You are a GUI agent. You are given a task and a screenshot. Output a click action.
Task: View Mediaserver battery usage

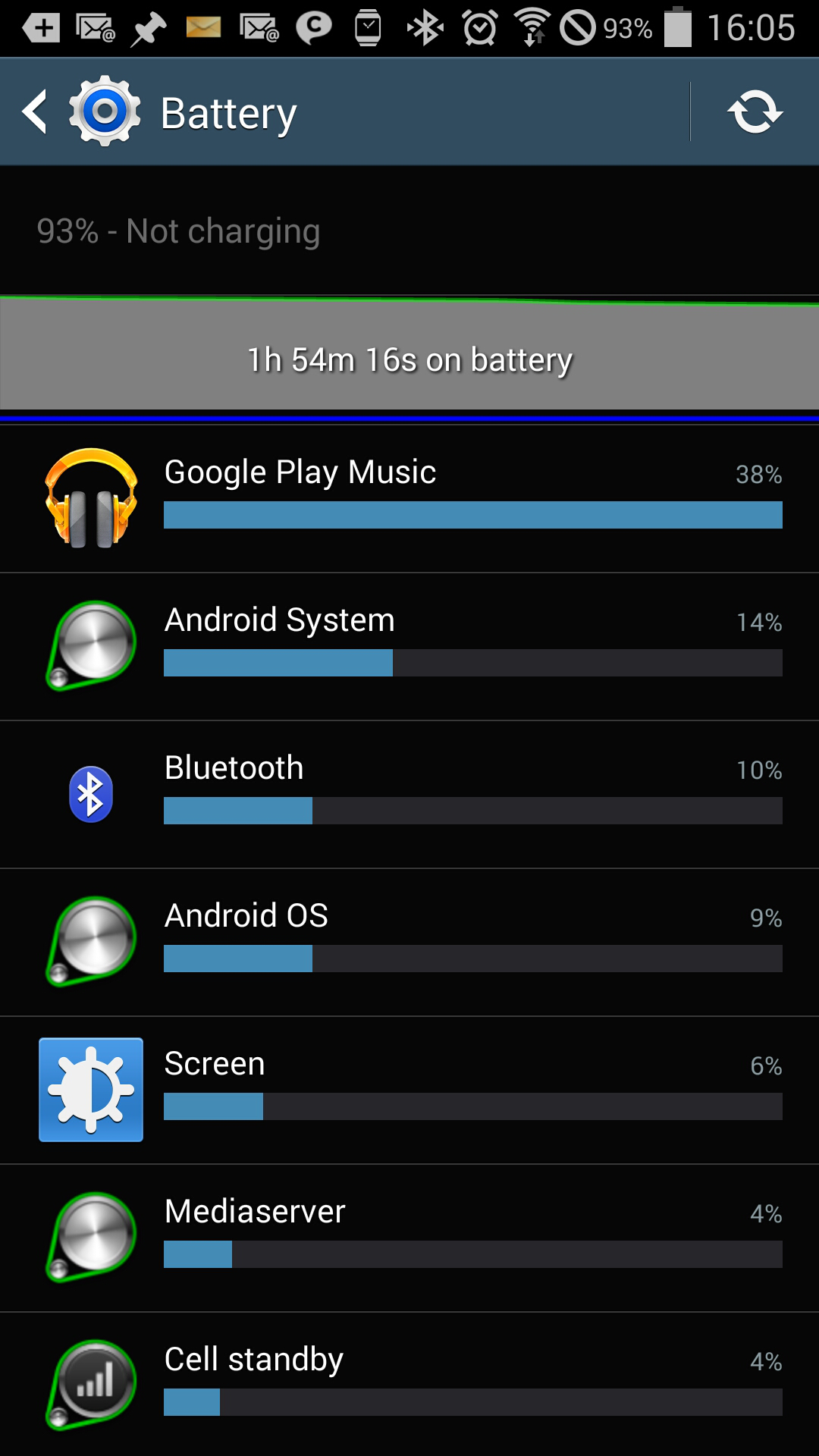pyautogui.click(x=409, y=1237)
